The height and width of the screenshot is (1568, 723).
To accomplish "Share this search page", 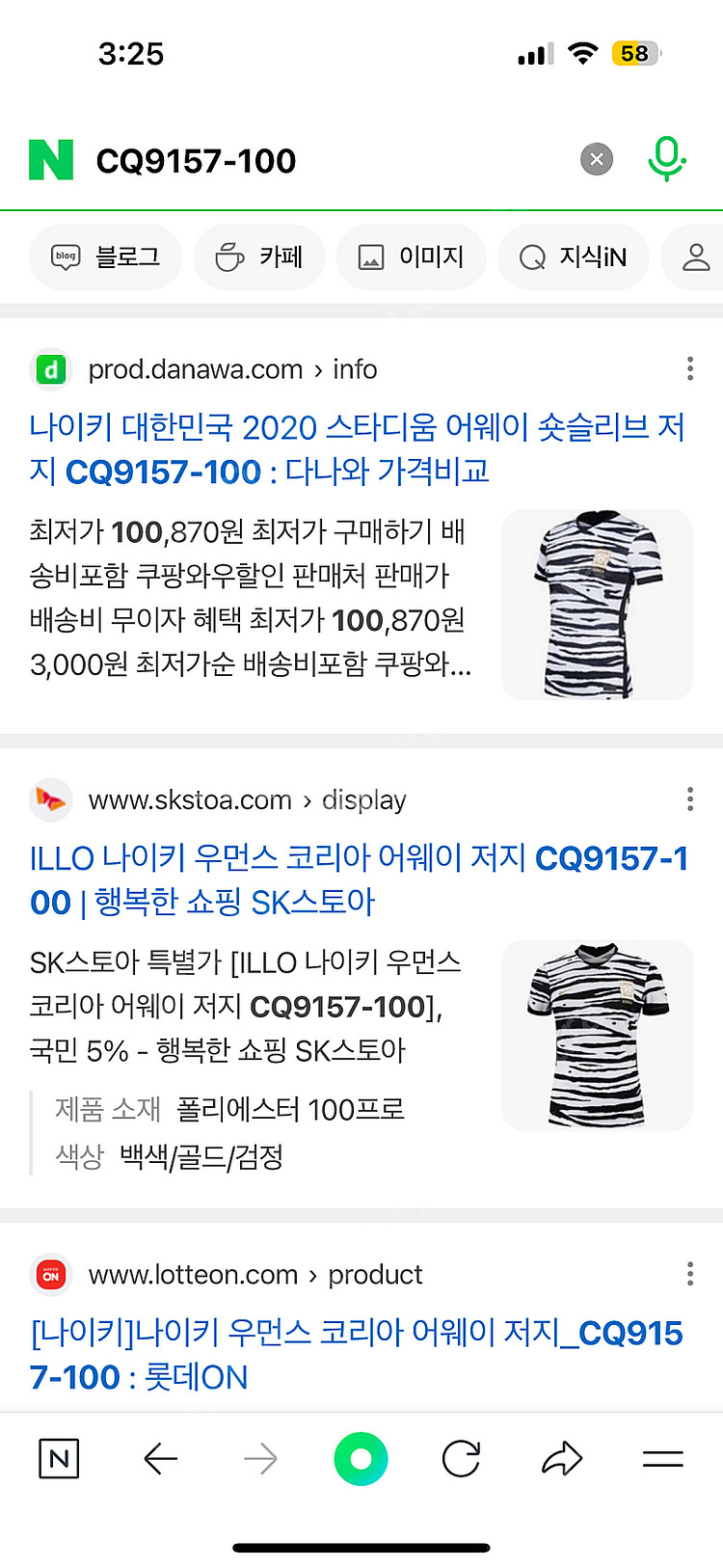I will [562, 1459].
